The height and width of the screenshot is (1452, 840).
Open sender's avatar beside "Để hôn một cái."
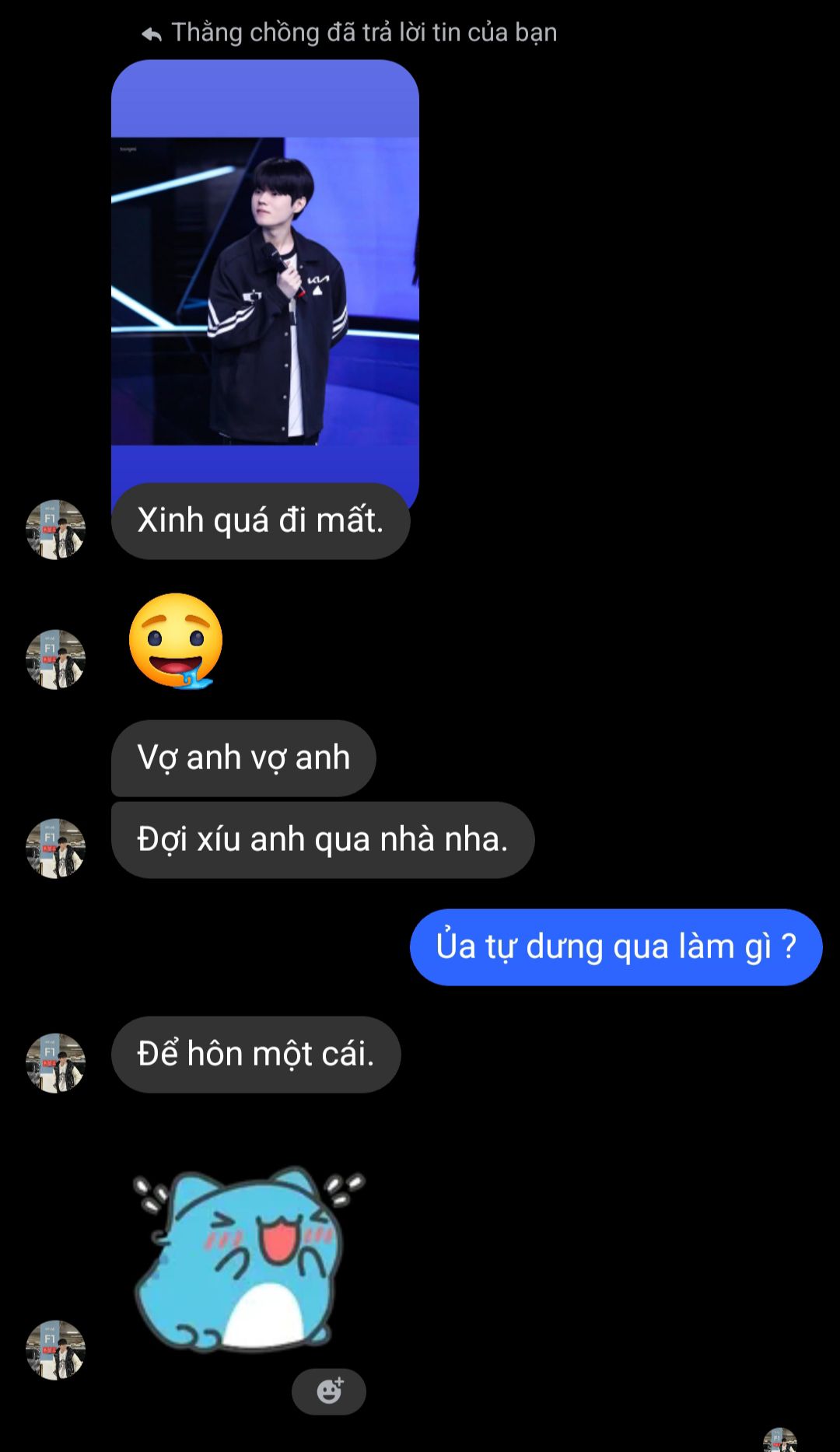[x=55, y=1063]
